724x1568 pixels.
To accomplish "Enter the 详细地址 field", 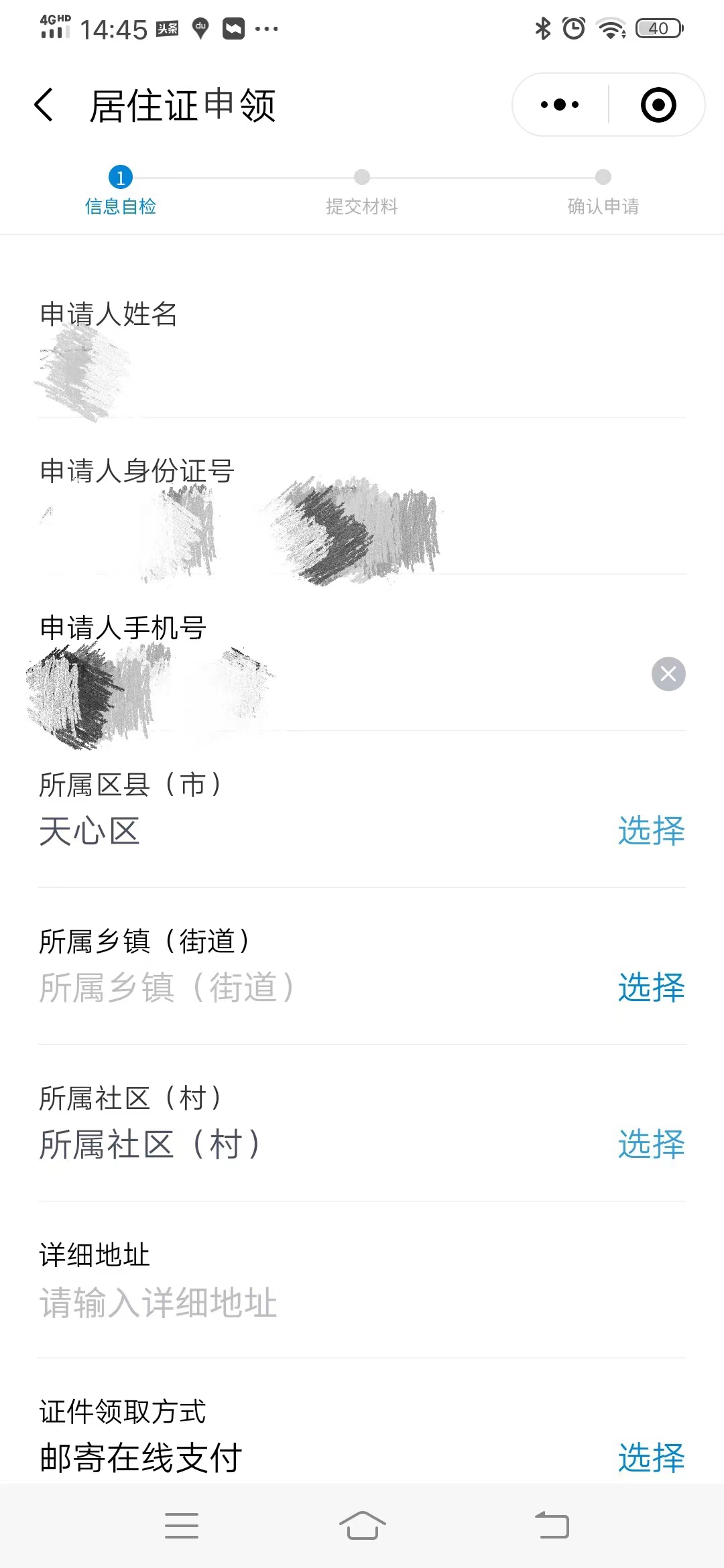I will click(268, 1303).
